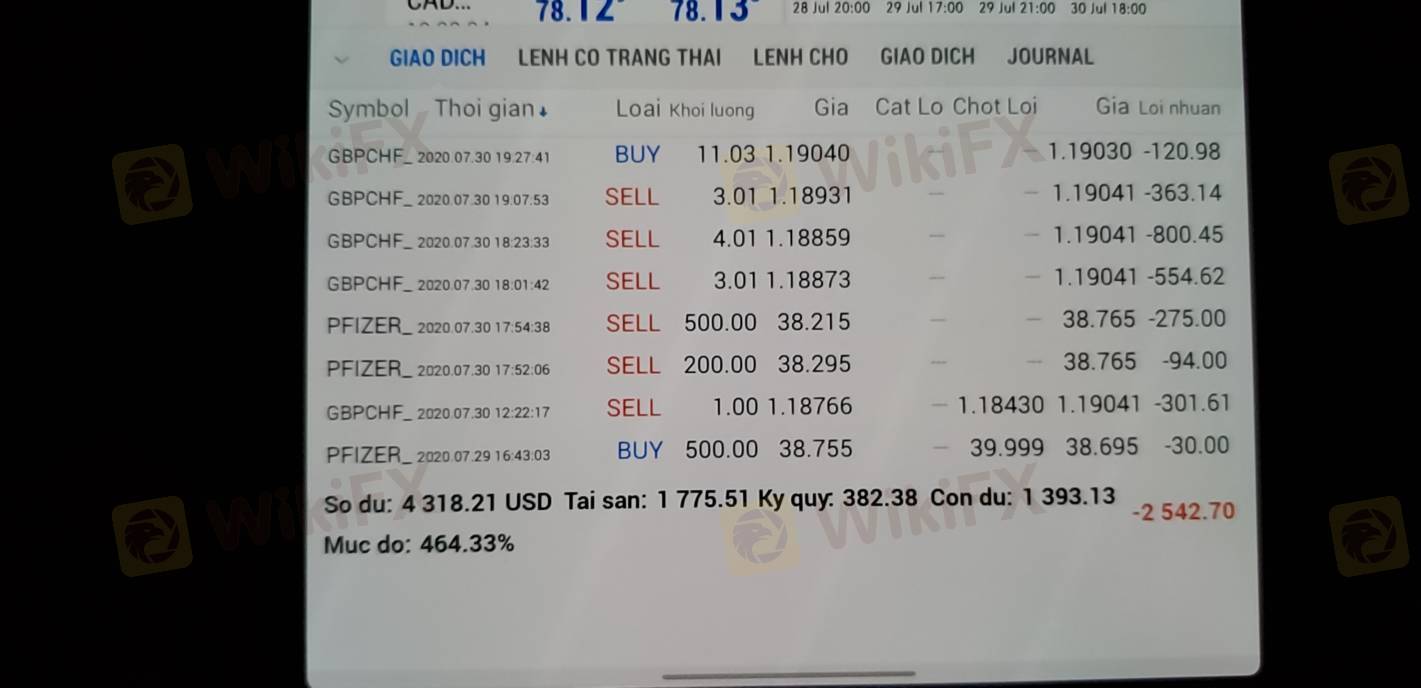Open the LENH CHO tab
The height and width of the screenshot is (688, 1421).
tap(800, 57)
